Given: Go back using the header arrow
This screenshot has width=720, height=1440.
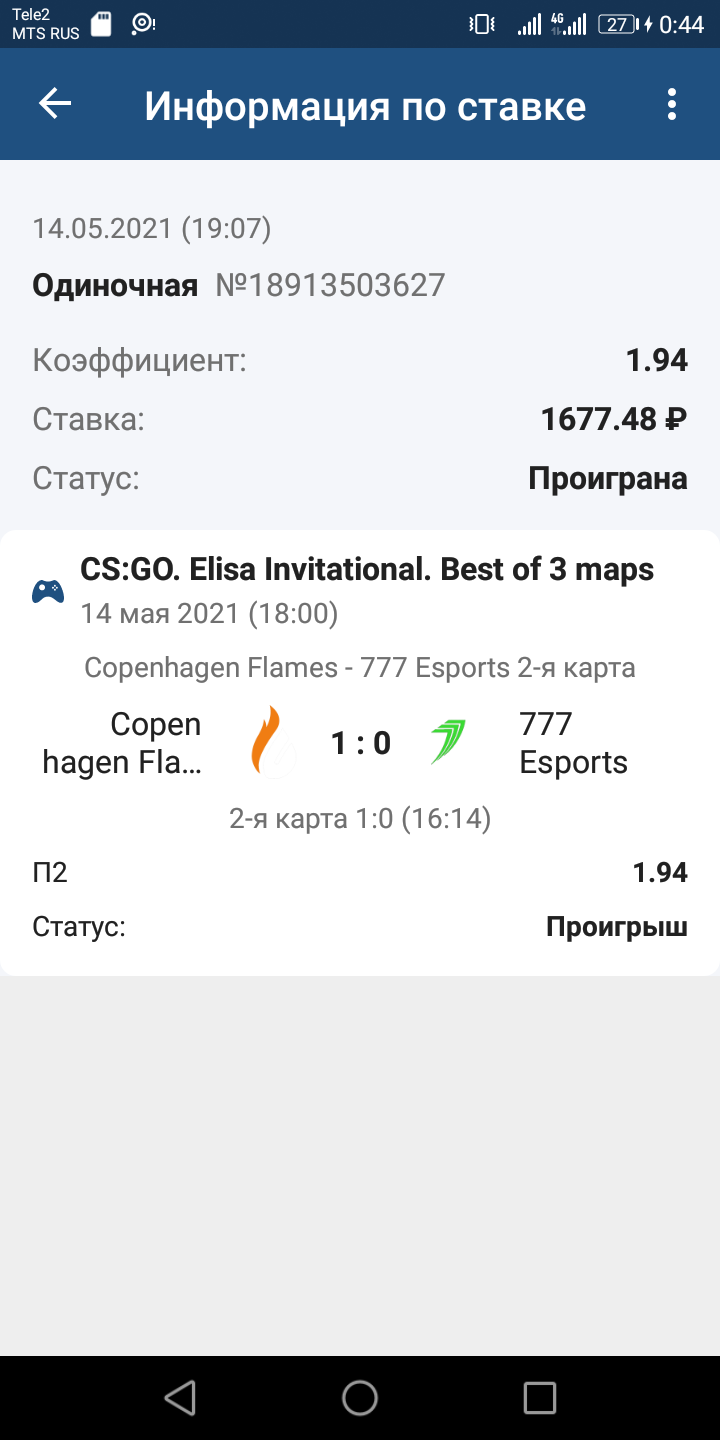Looking at the screenshot, I should (x=55, y=104).
